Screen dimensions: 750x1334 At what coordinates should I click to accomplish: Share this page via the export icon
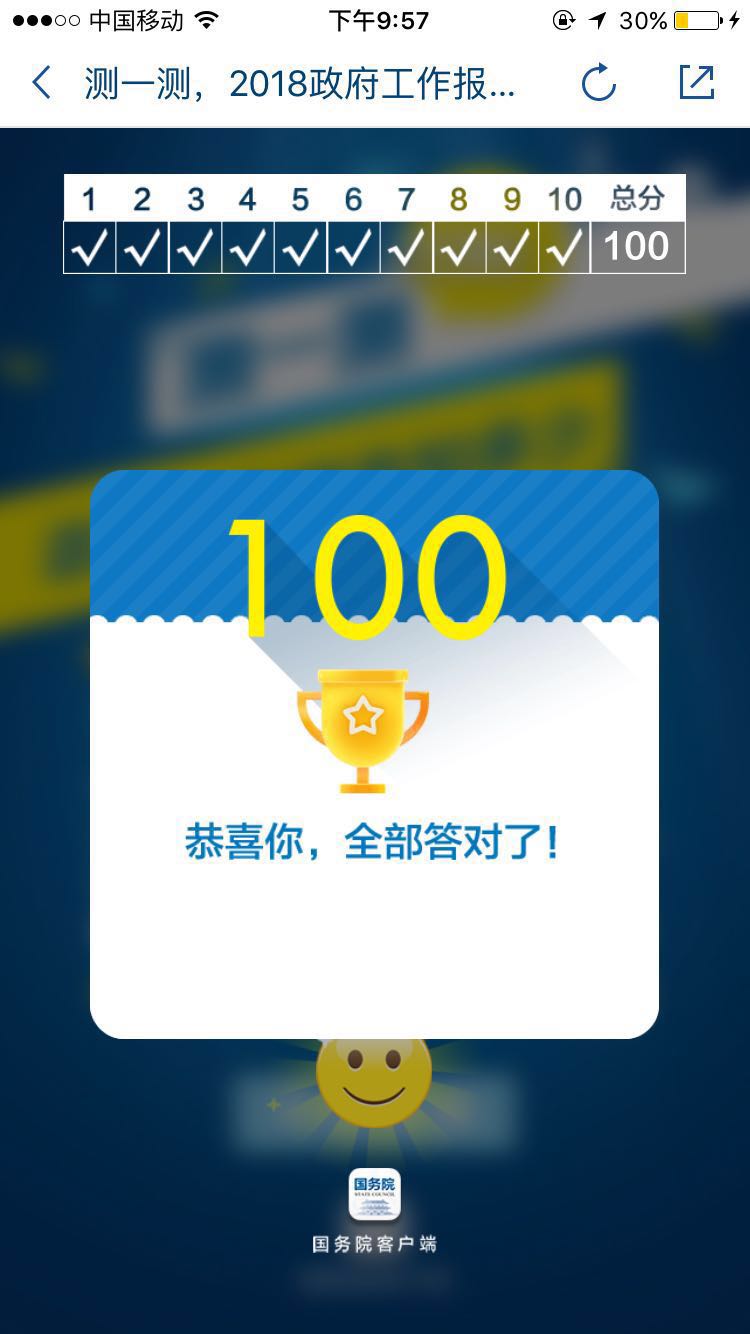pyautogui.click(x=697, y=82)
